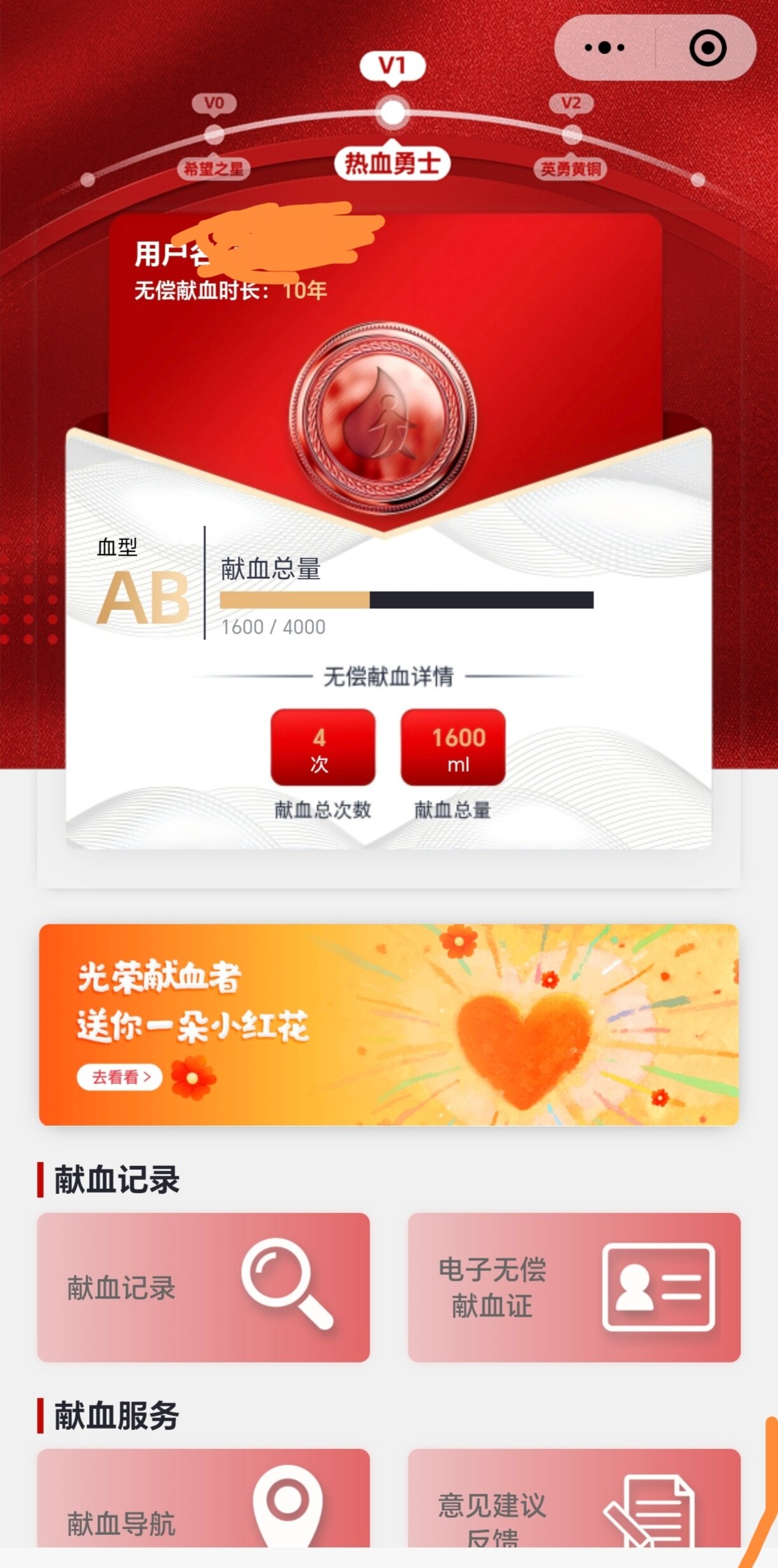Tap the 去看看 button on the banner
The width and height of the screenshot is (778, 1568).
coord(120,1077)
